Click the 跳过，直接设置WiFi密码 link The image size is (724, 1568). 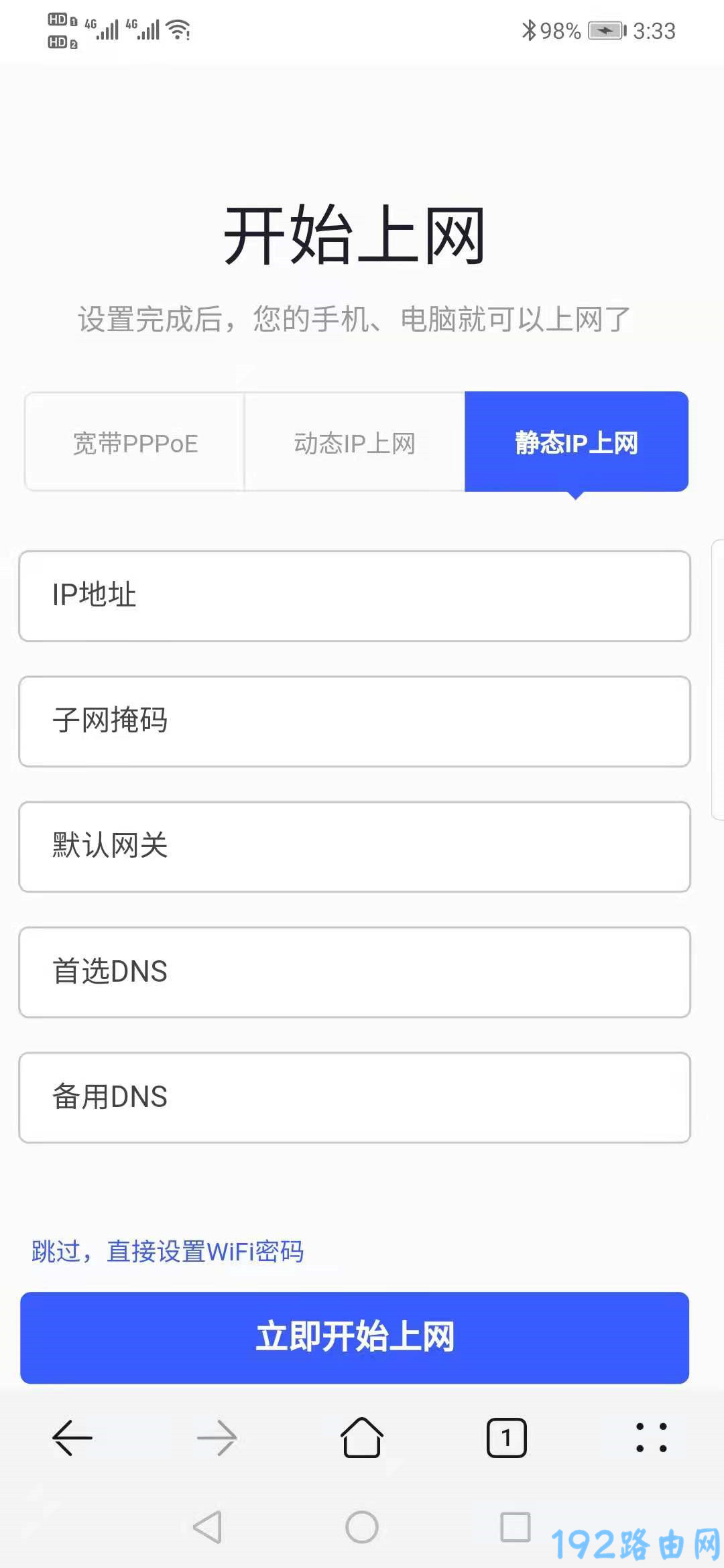tap(166, 1250)
